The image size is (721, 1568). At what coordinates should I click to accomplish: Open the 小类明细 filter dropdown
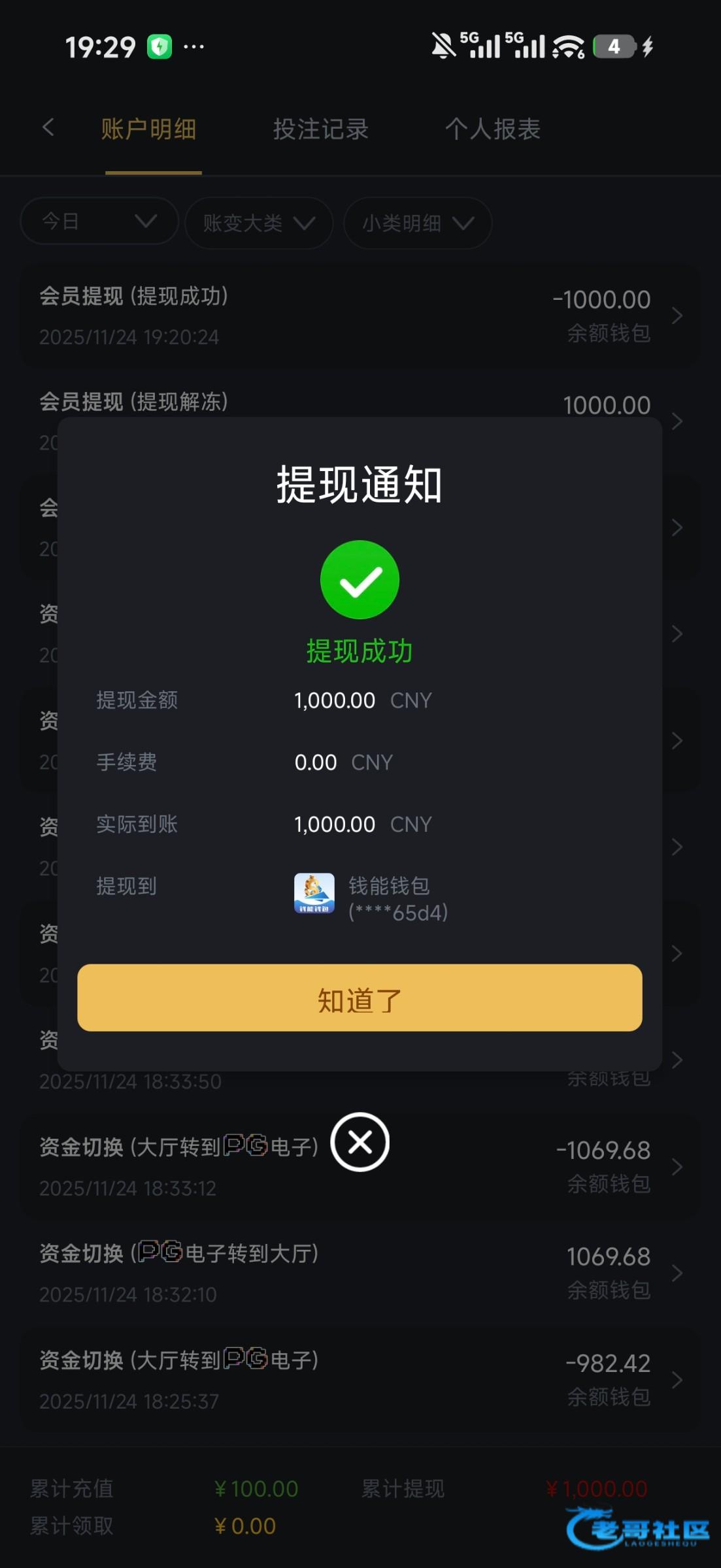click(418, 223)
